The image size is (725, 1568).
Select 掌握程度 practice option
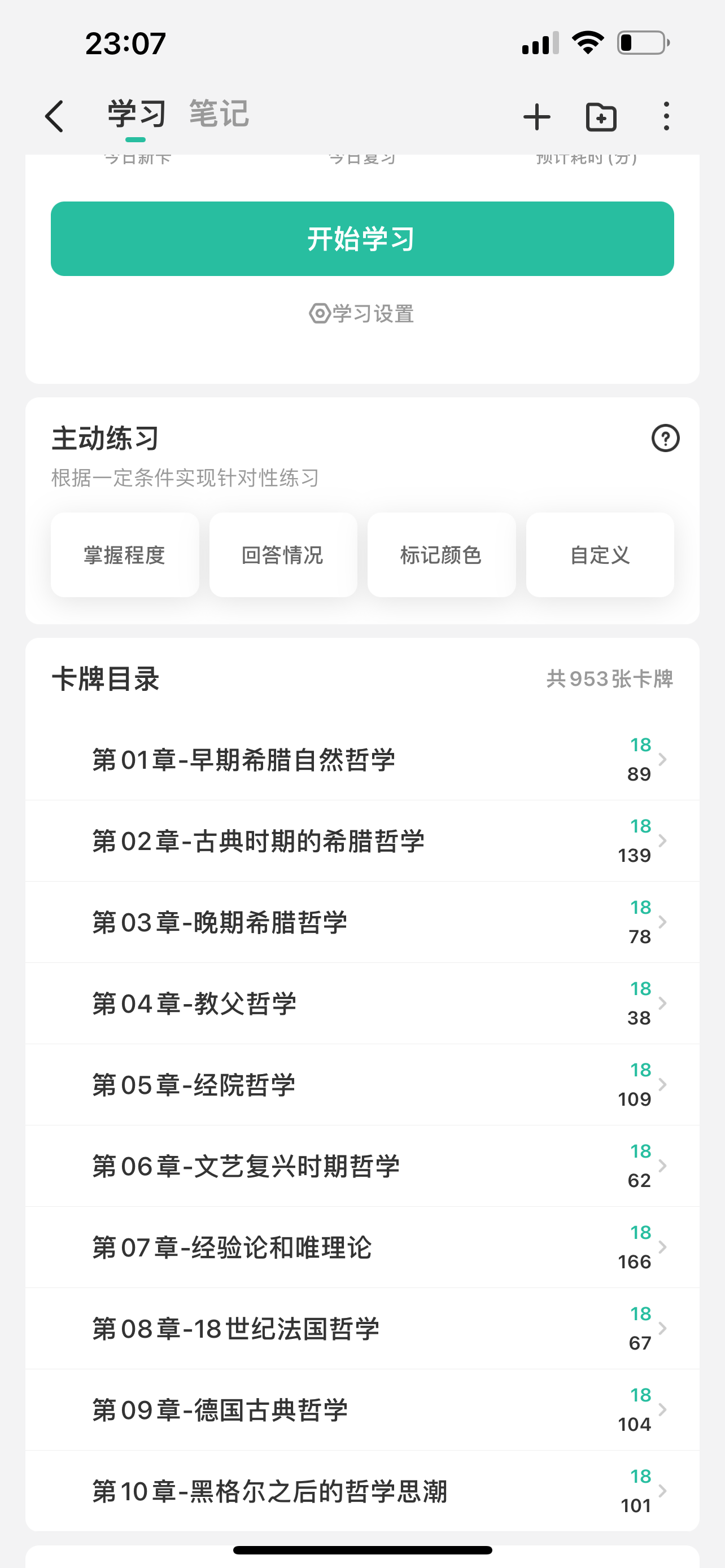click(x=125, y=554)
